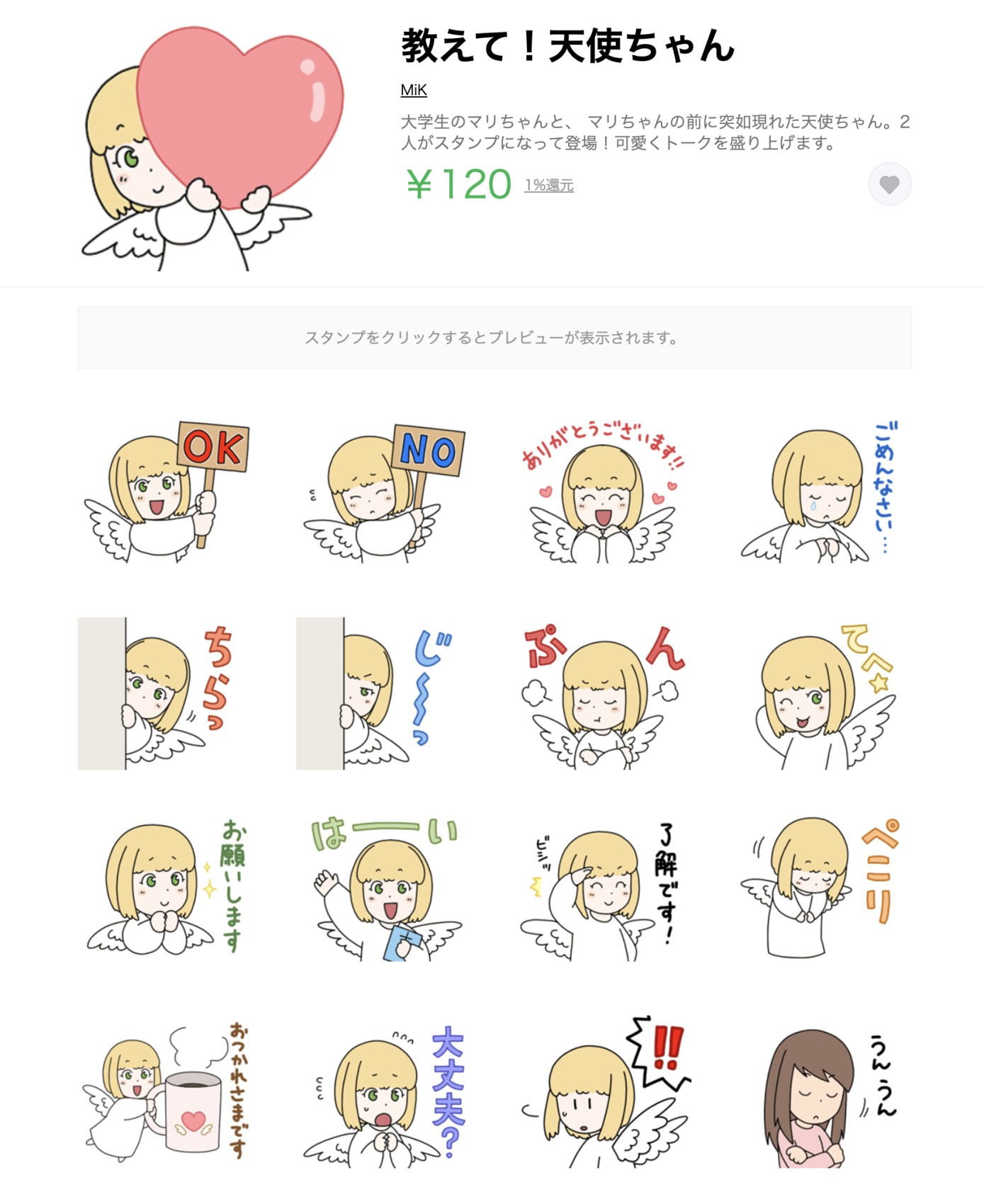Preview the じ〜っ staring sticker

pos(384,694)
